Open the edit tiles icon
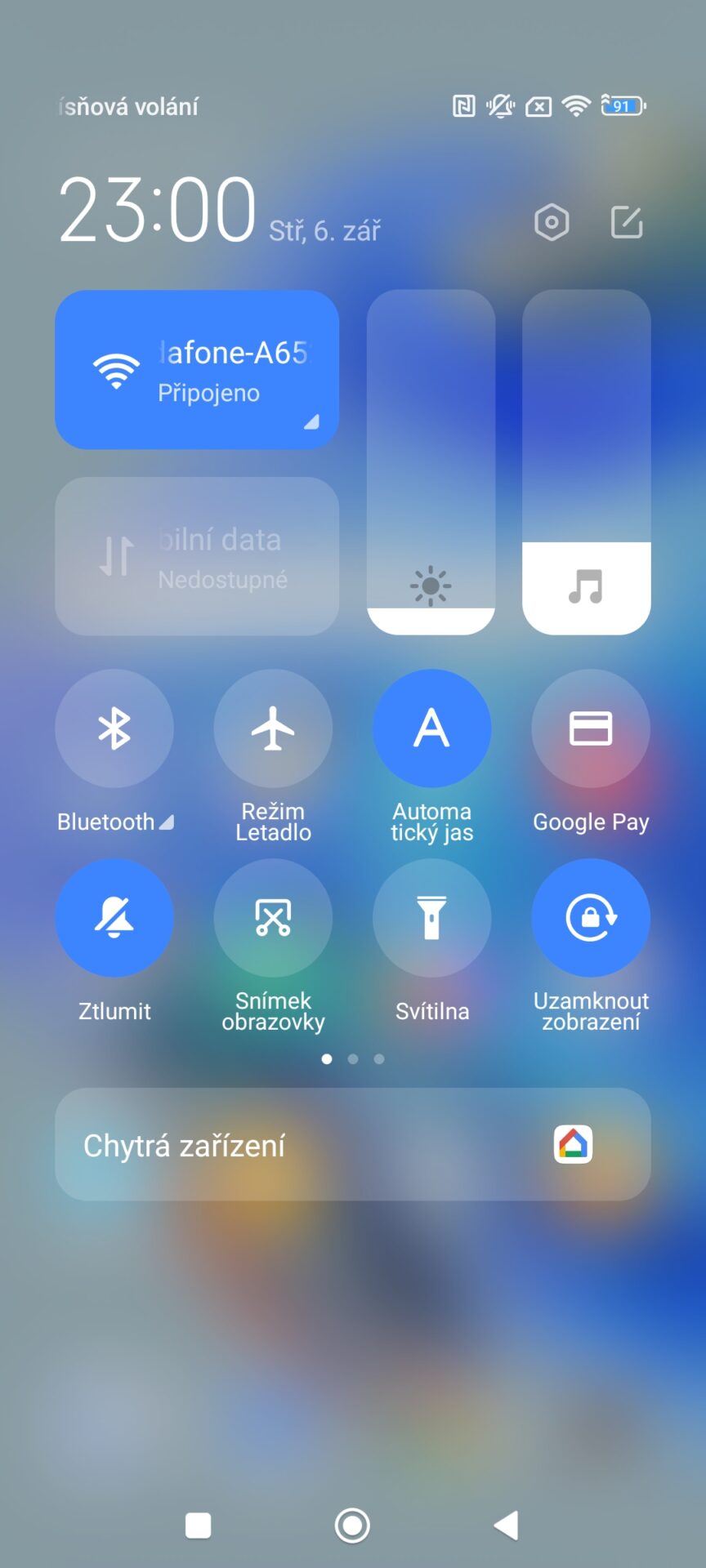The width and height of the screenshot is (706, 1568). click(627, 222)
